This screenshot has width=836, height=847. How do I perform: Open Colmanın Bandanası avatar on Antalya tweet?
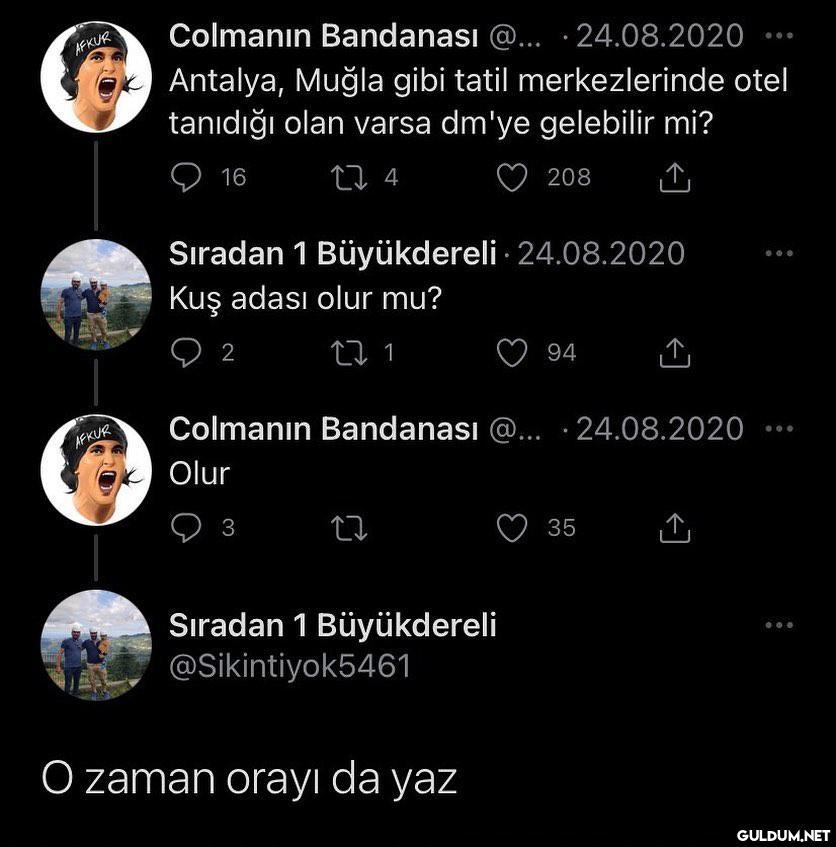point(96,76)
